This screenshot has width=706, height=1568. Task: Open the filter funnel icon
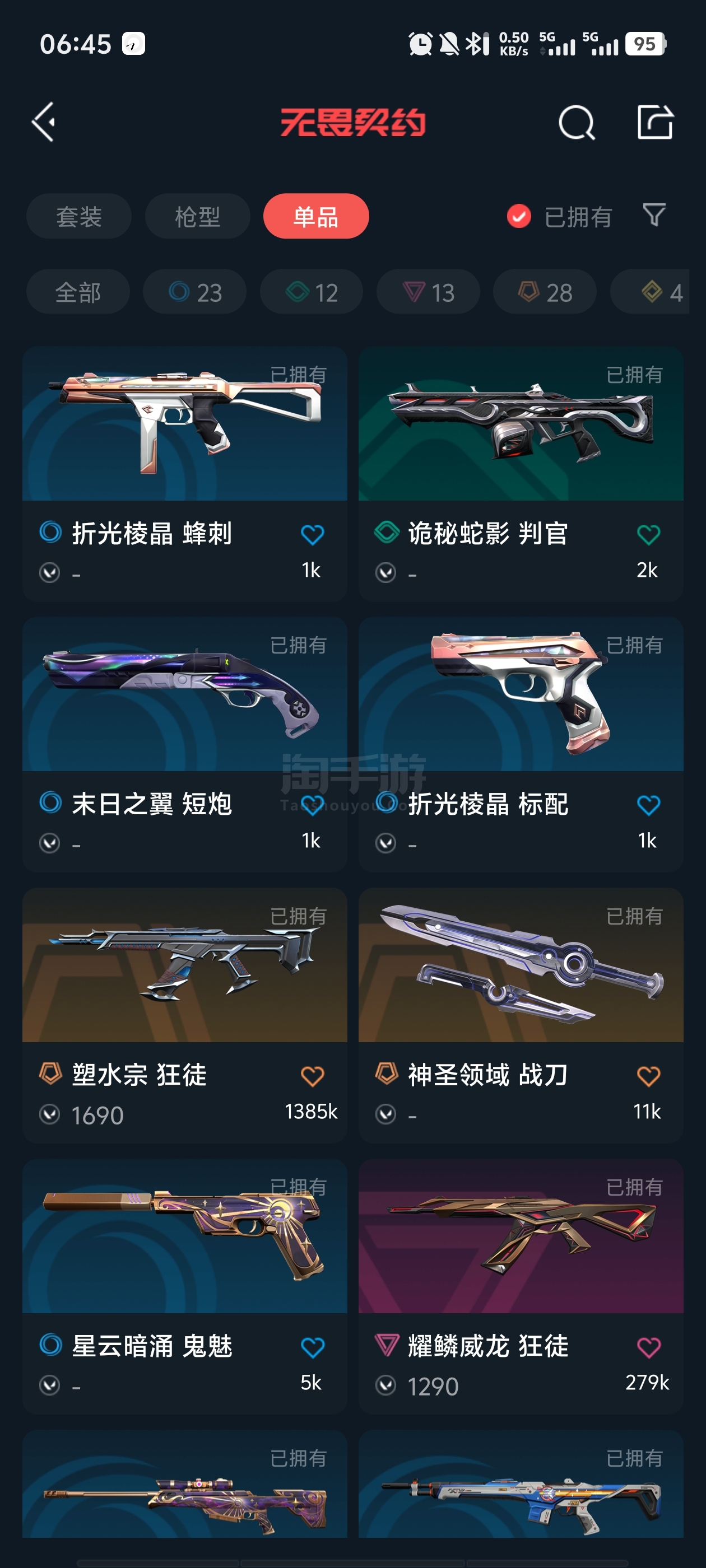[654, 216]
